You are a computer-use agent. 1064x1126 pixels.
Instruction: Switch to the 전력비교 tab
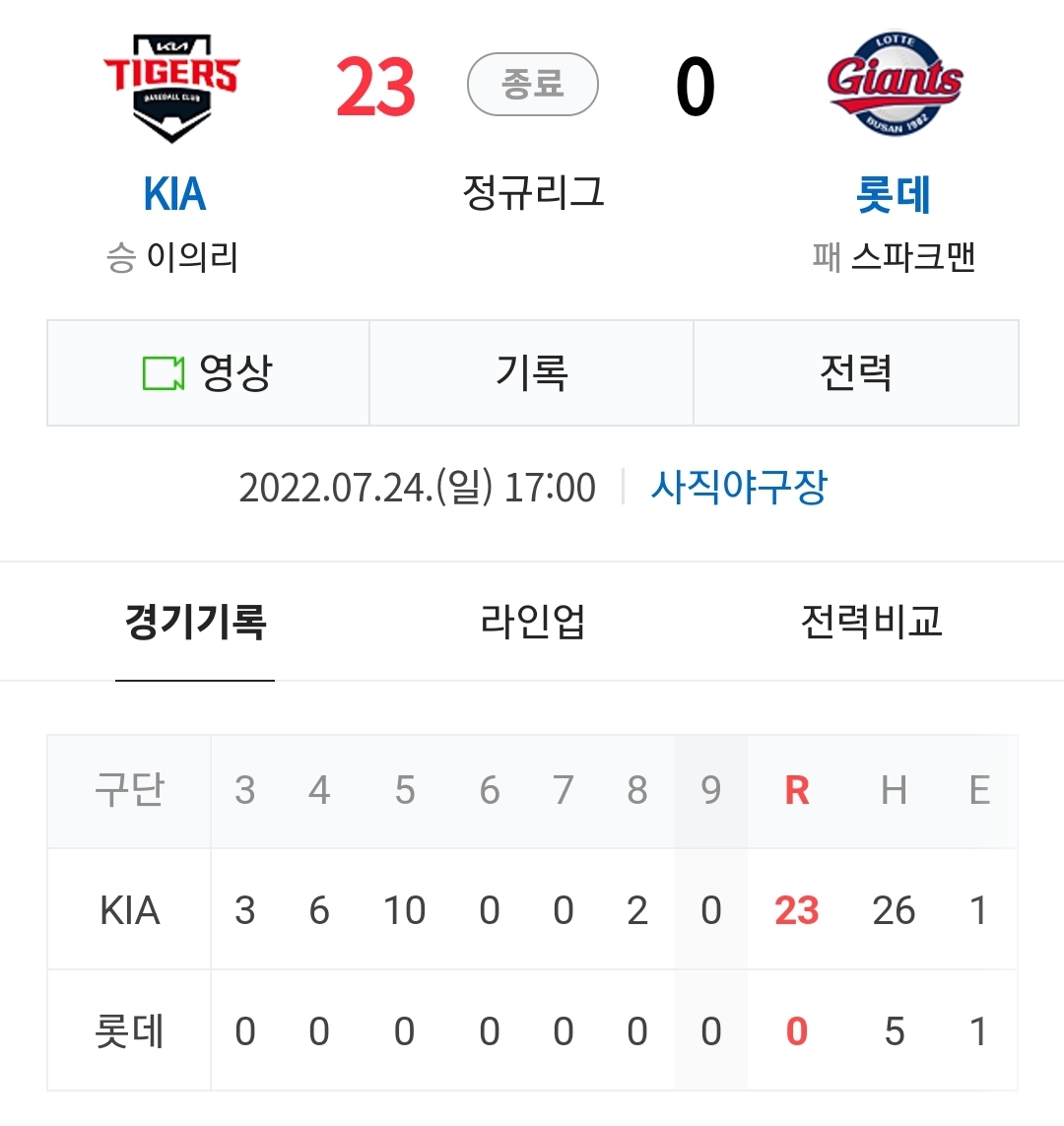pos(871,622)
